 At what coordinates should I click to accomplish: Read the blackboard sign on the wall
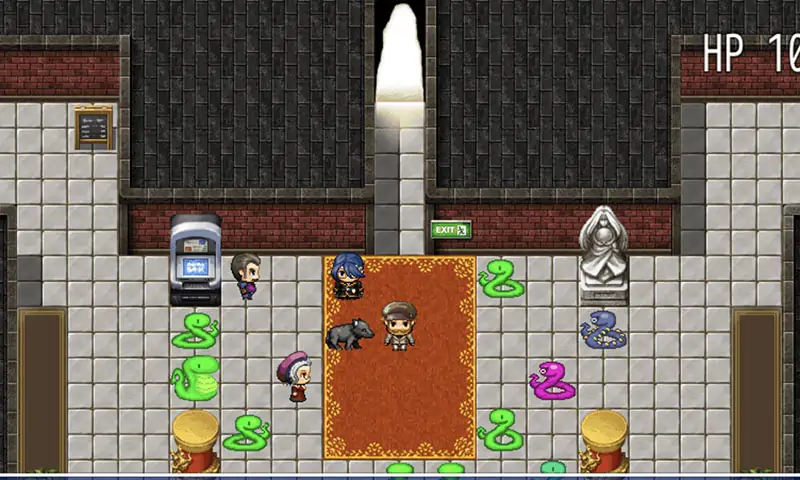point(94,128)
